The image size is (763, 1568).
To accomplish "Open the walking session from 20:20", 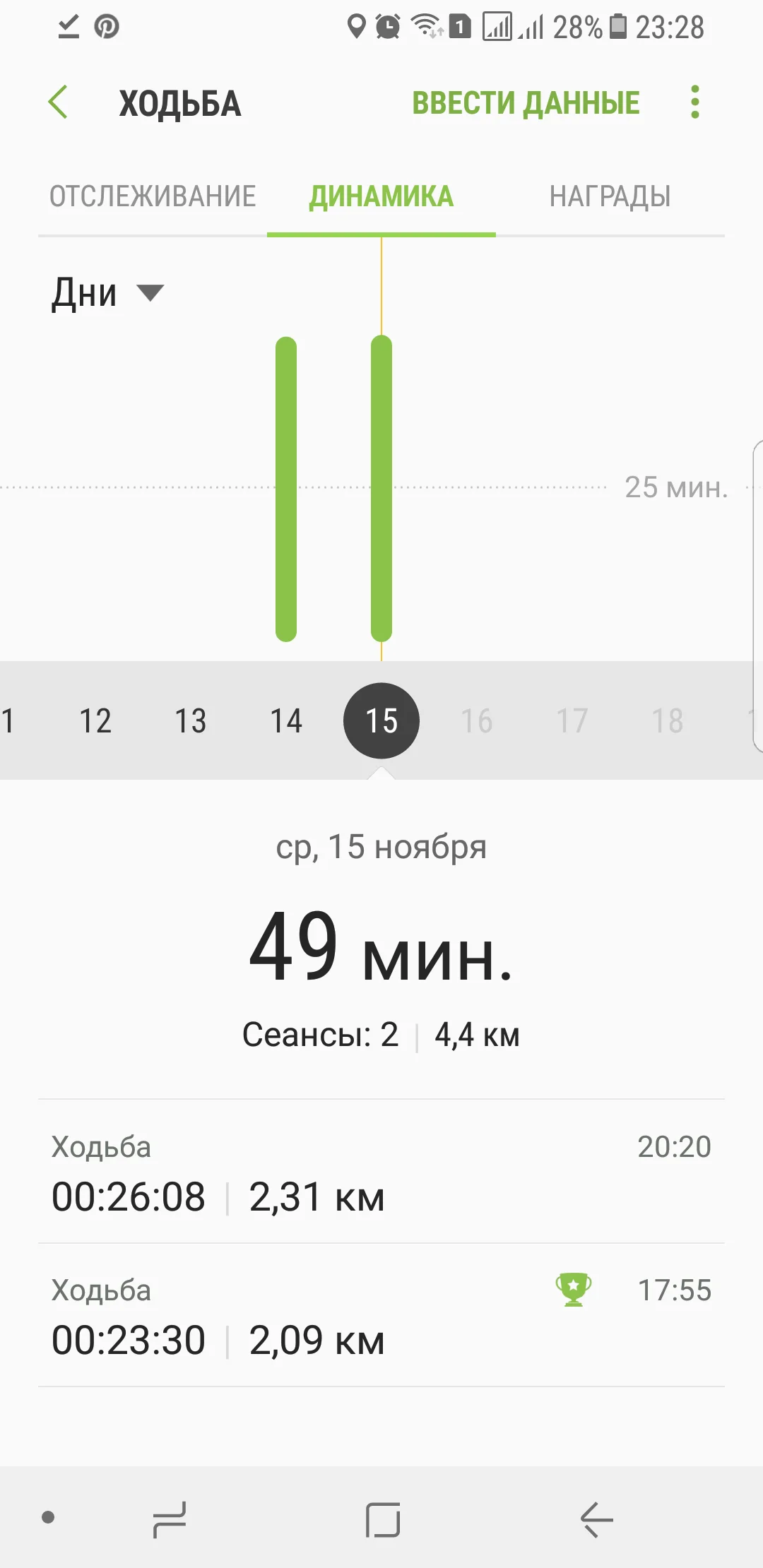I will [x=381, y=1172].
